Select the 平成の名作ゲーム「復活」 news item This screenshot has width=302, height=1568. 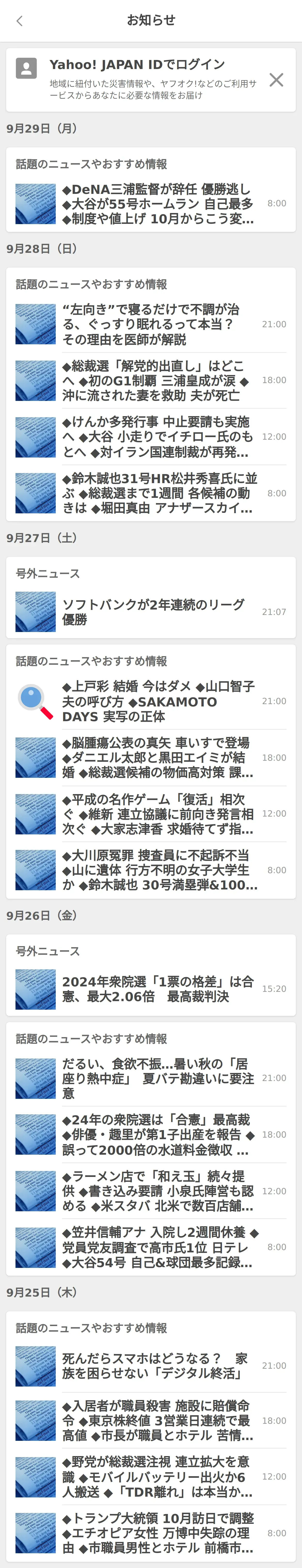coord(158,814)
